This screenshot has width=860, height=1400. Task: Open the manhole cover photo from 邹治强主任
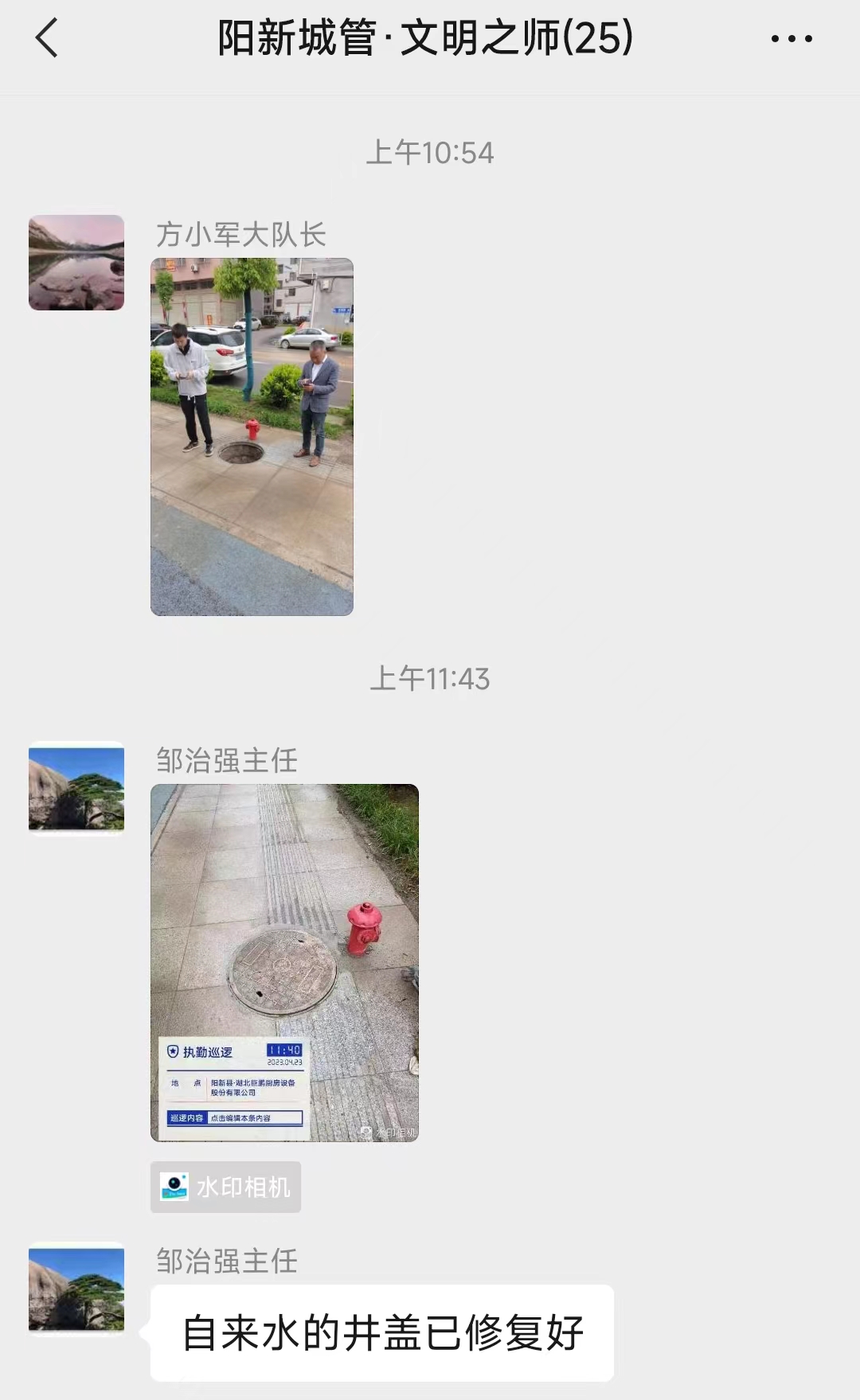click(284, 963)
